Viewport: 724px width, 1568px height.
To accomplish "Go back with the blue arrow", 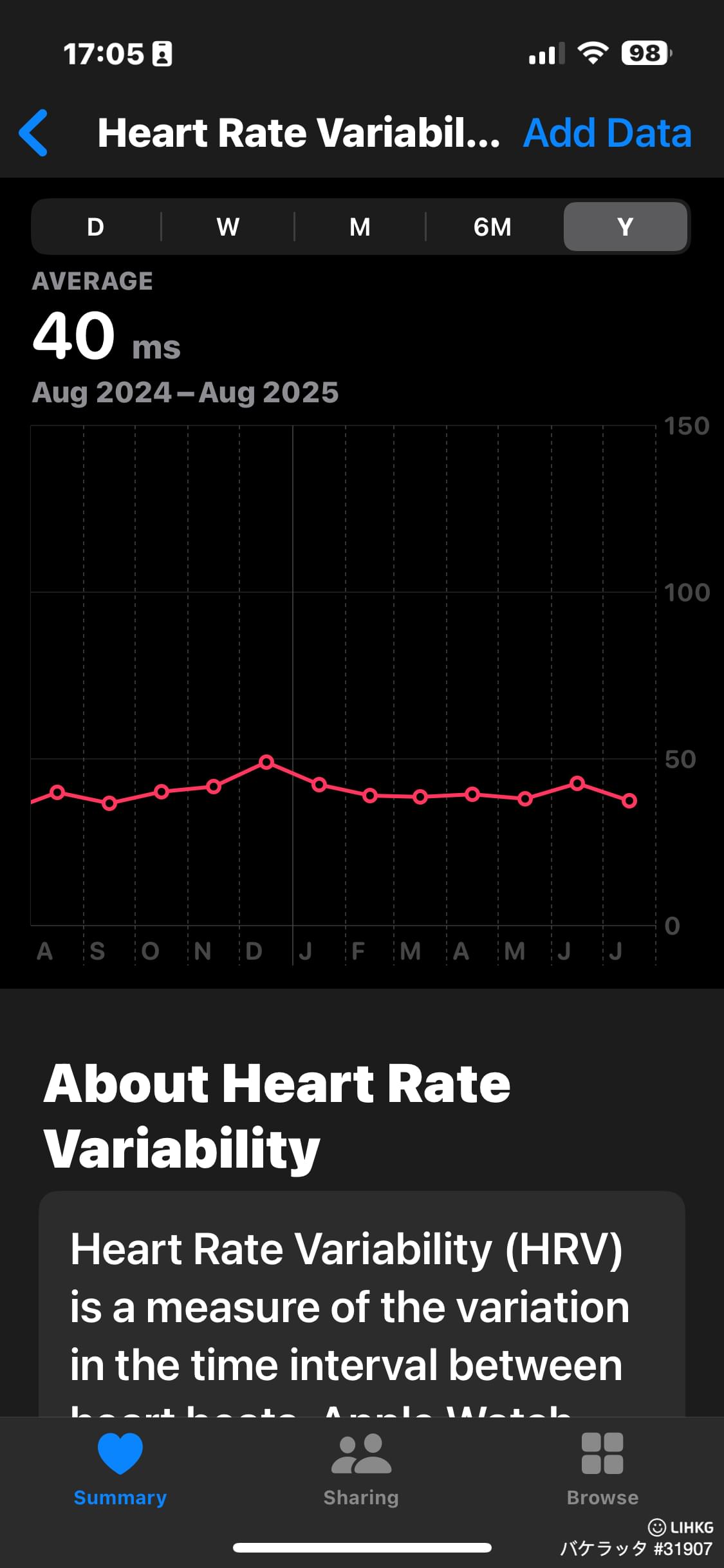I will pos(33,133).
